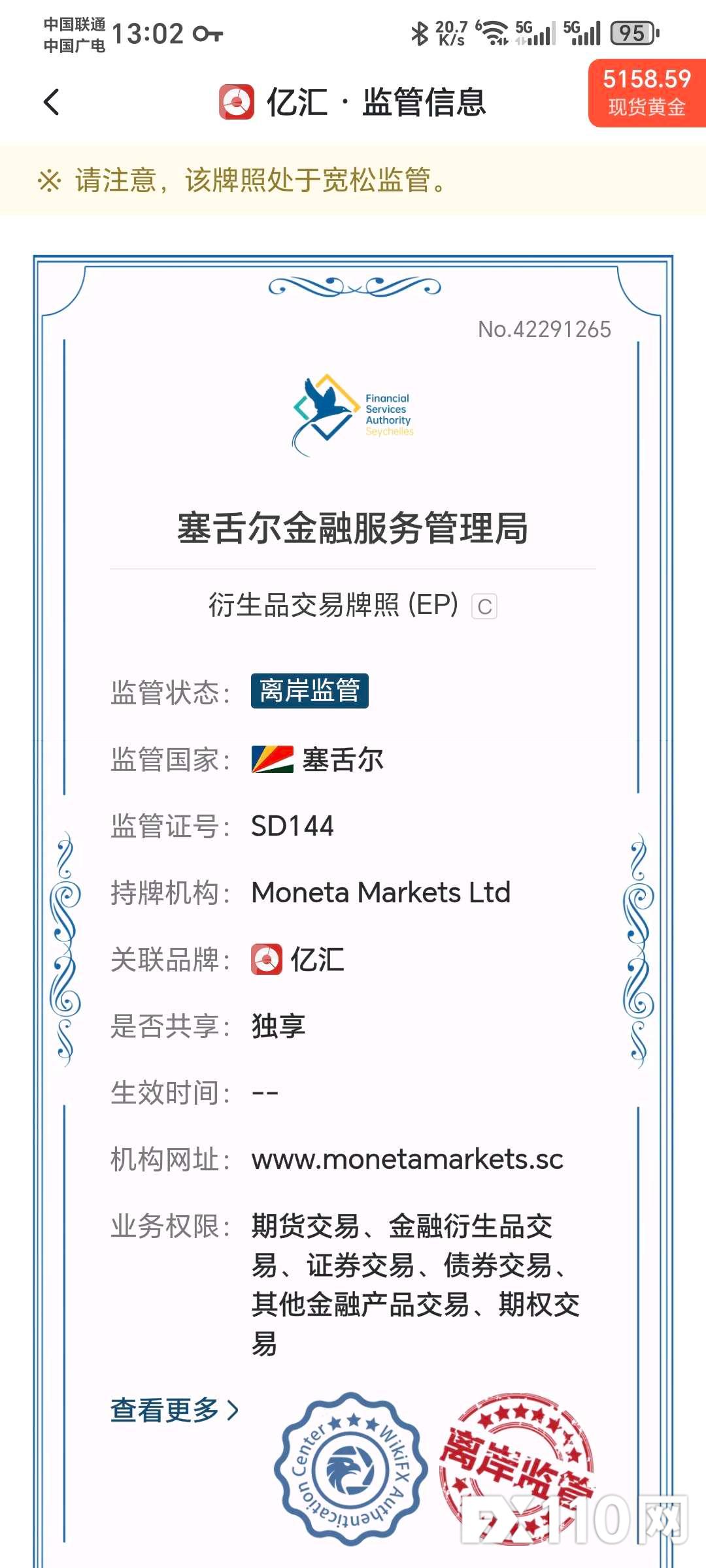Tap 查看更多 to view more details
Screen dimensions: 706x1568
pyautogui.click(x=174, y=1409)
